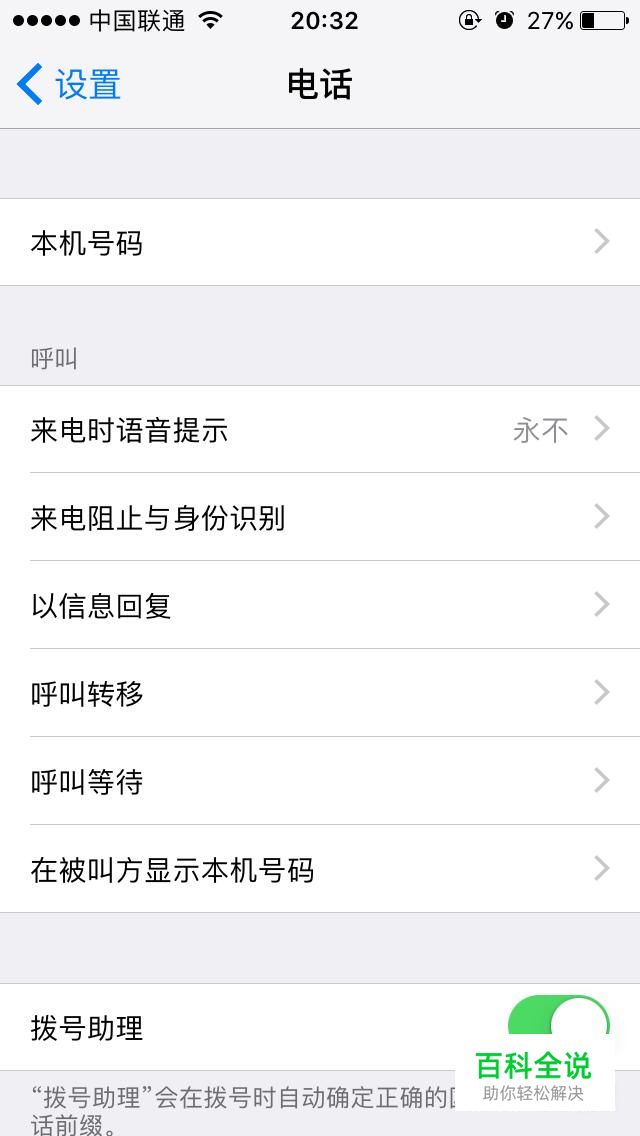
Task: Tap the 呼叫等待 row
Action: [x=320, y=782]
